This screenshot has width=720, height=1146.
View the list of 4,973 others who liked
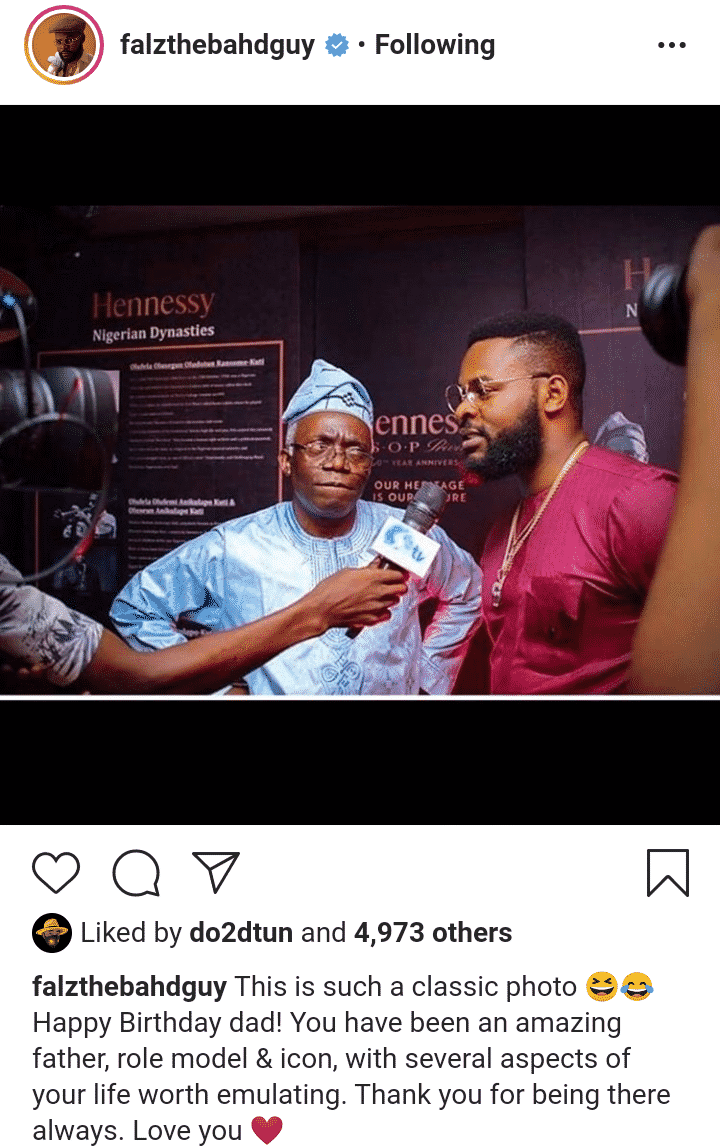point(432,933)
